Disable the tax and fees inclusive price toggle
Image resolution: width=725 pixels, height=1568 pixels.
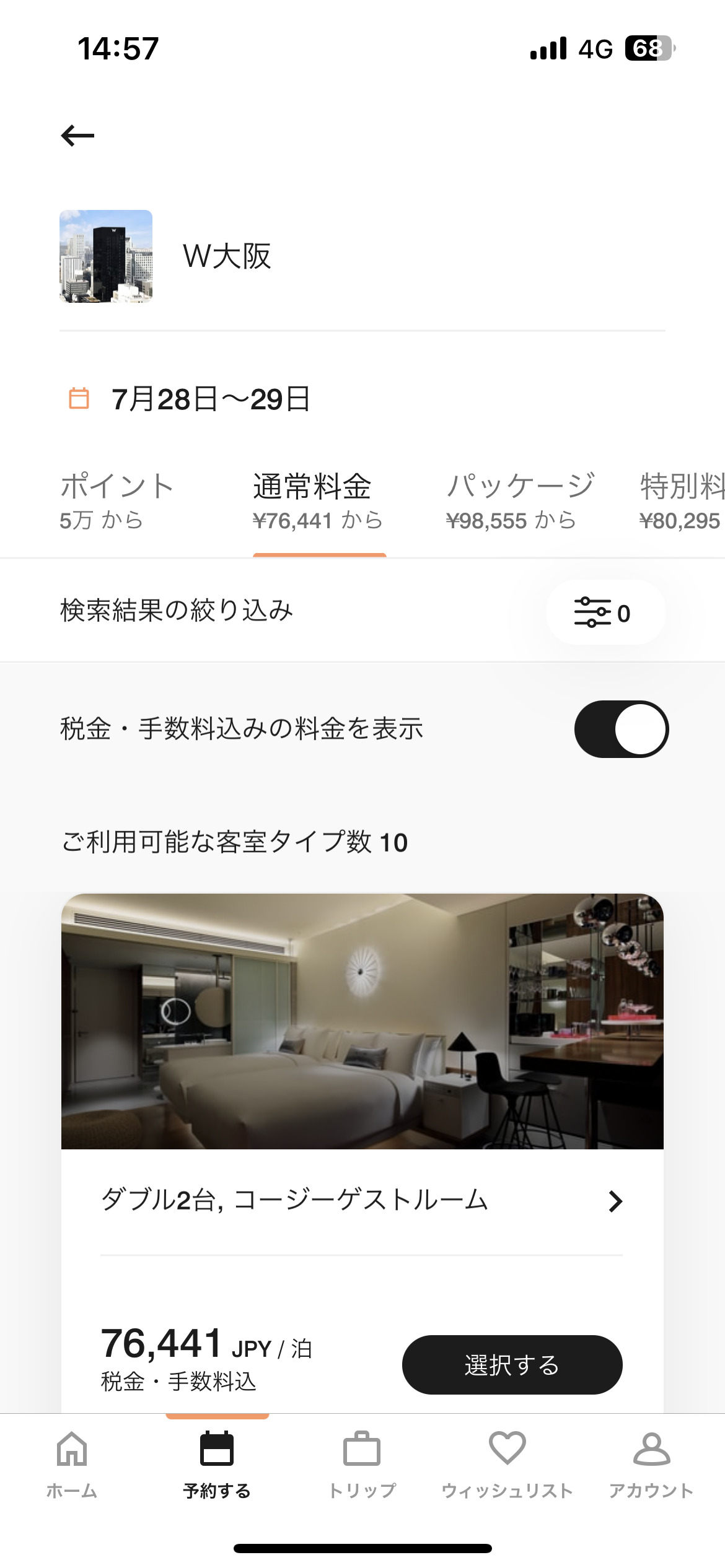point(621,729)
